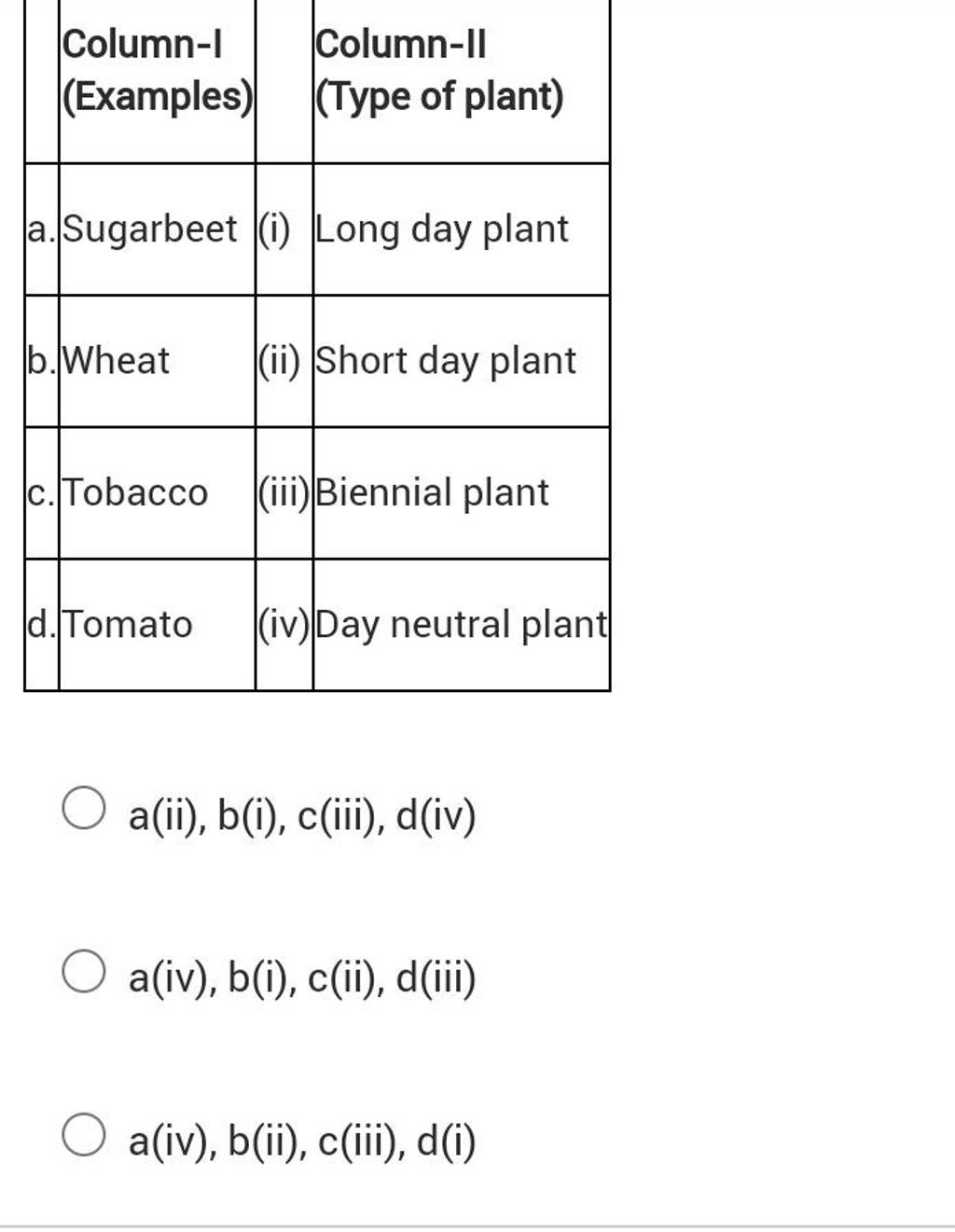The width and height of the screenshot is (955, 1232).
Task: Select the Sugarbeet table cell
Action: point(154,227)
